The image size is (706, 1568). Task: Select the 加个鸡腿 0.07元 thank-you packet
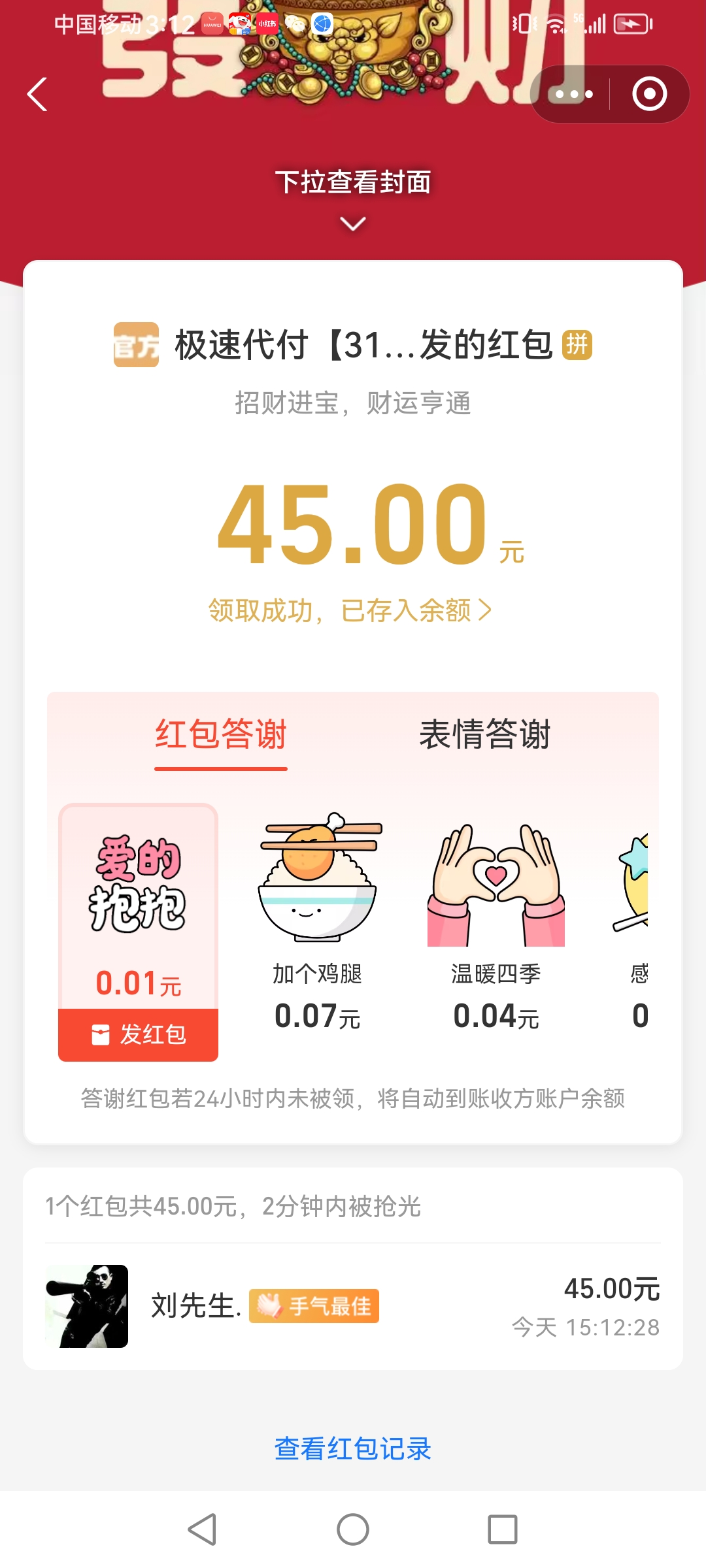tap(318, 921)
